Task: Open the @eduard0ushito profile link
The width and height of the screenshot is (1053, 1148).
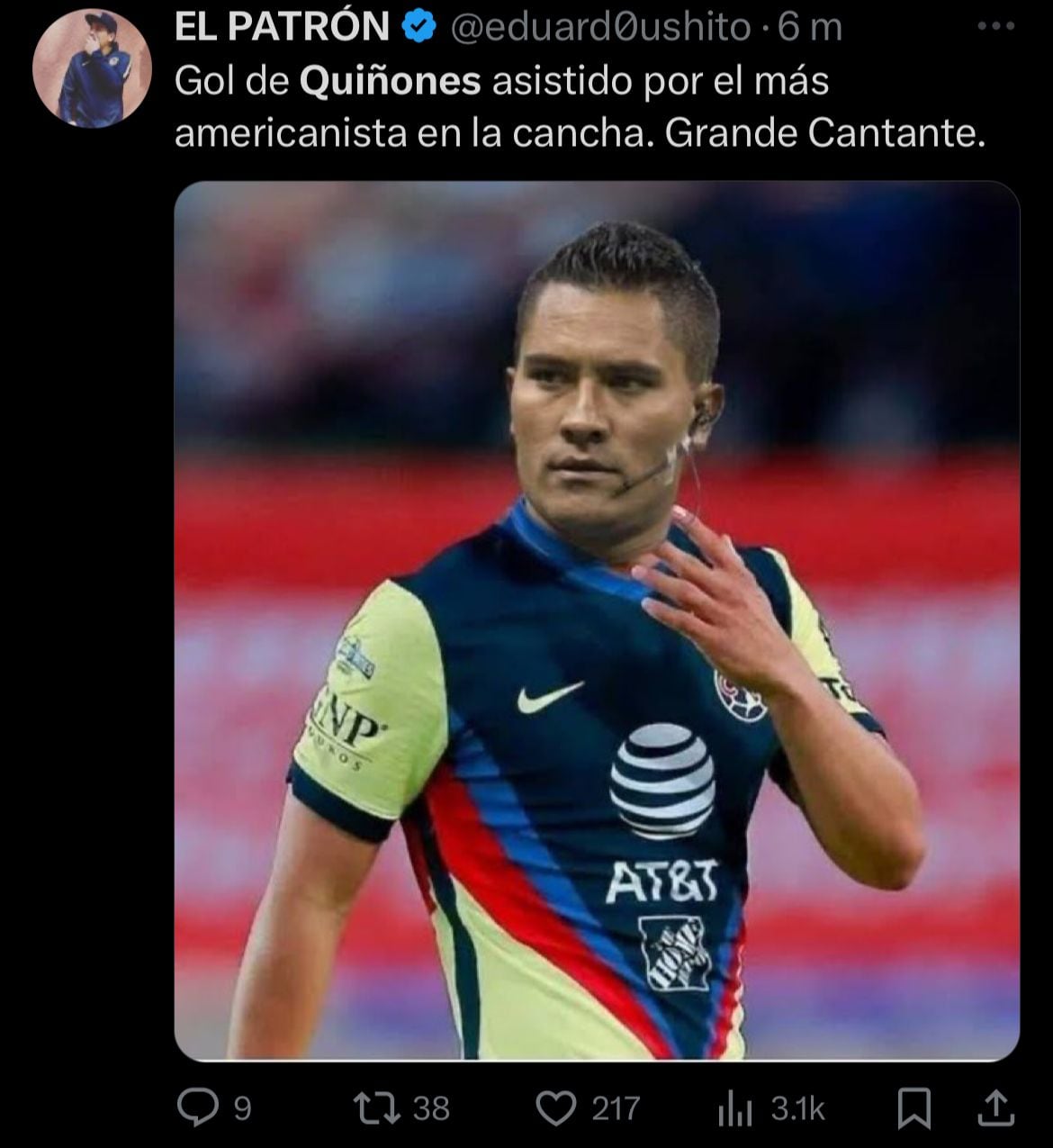Action: pos(598,28)
